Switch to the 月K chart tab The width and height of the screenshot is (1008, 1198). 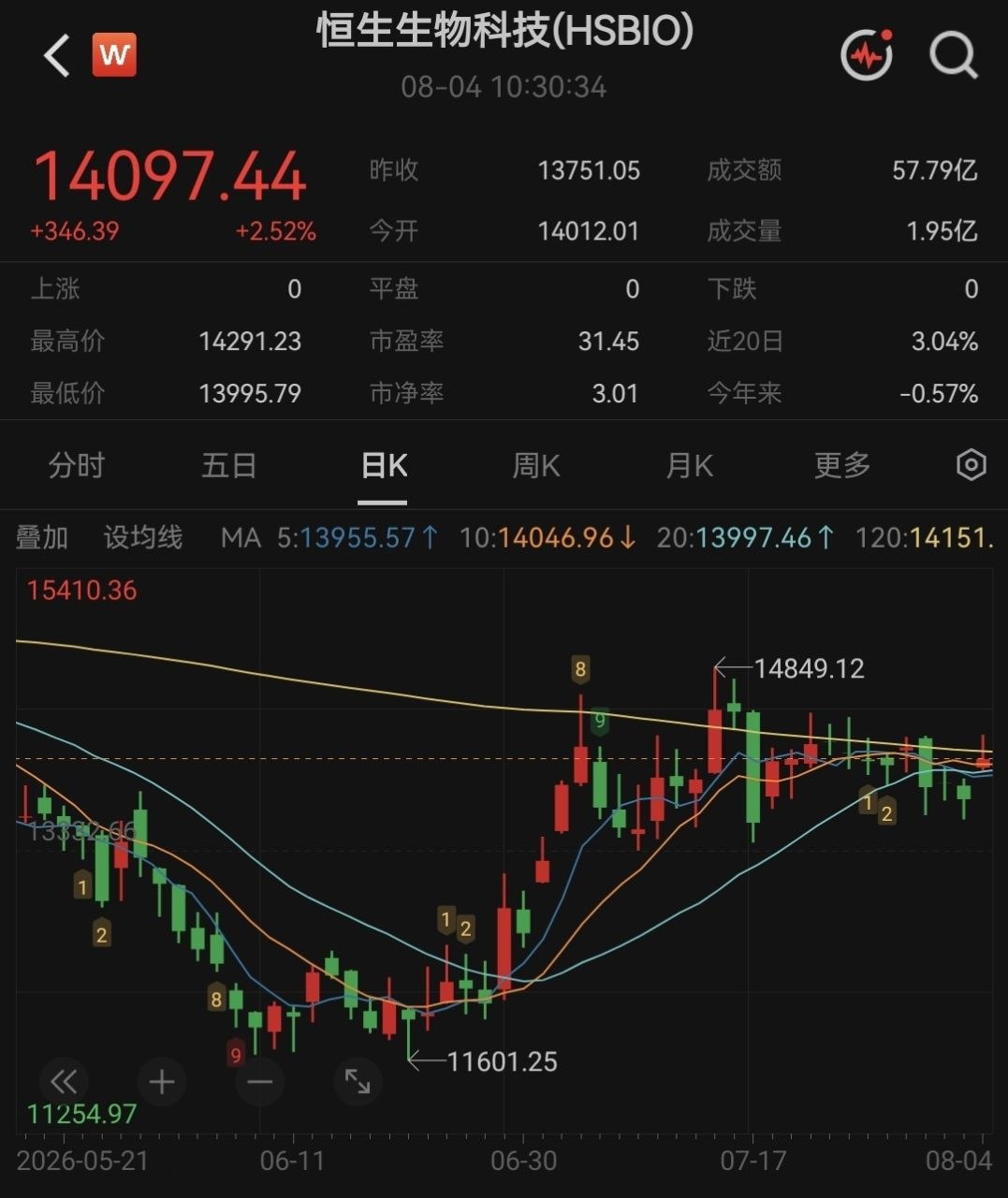click(x=690, y=465)
